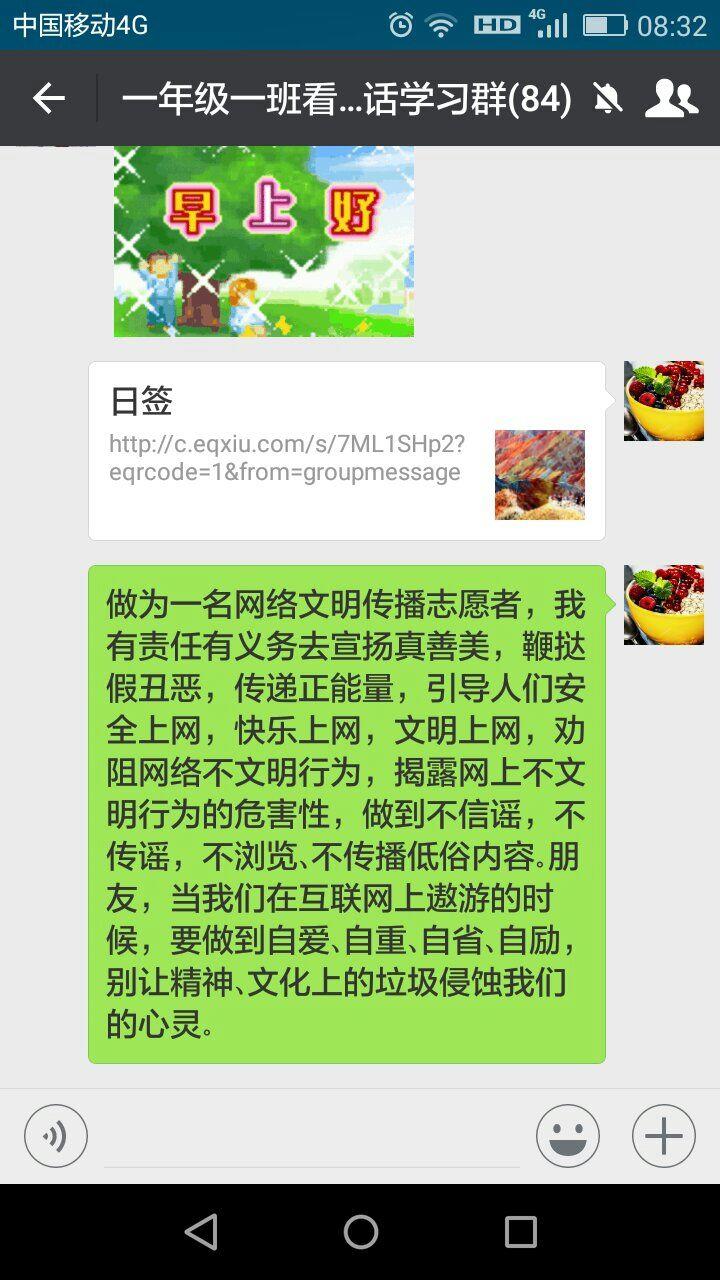This screenshot has width=720, height=1280.
Task: Go to the Android home screen
Action: (360, 1232)
